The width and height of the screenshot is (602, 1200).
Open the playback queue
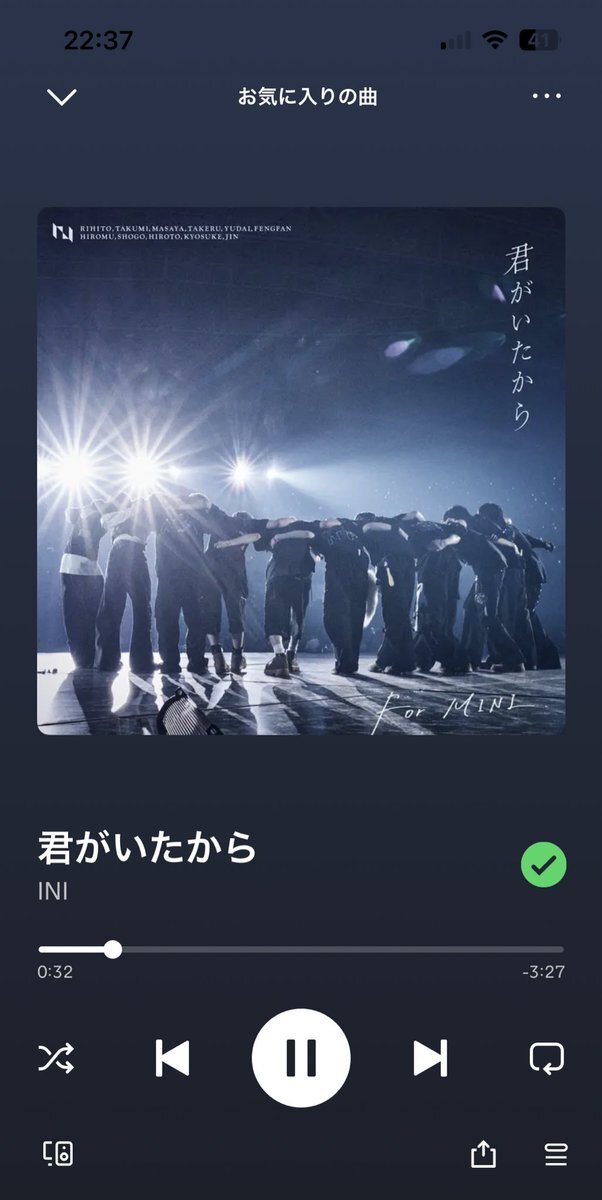[555, 1155]
